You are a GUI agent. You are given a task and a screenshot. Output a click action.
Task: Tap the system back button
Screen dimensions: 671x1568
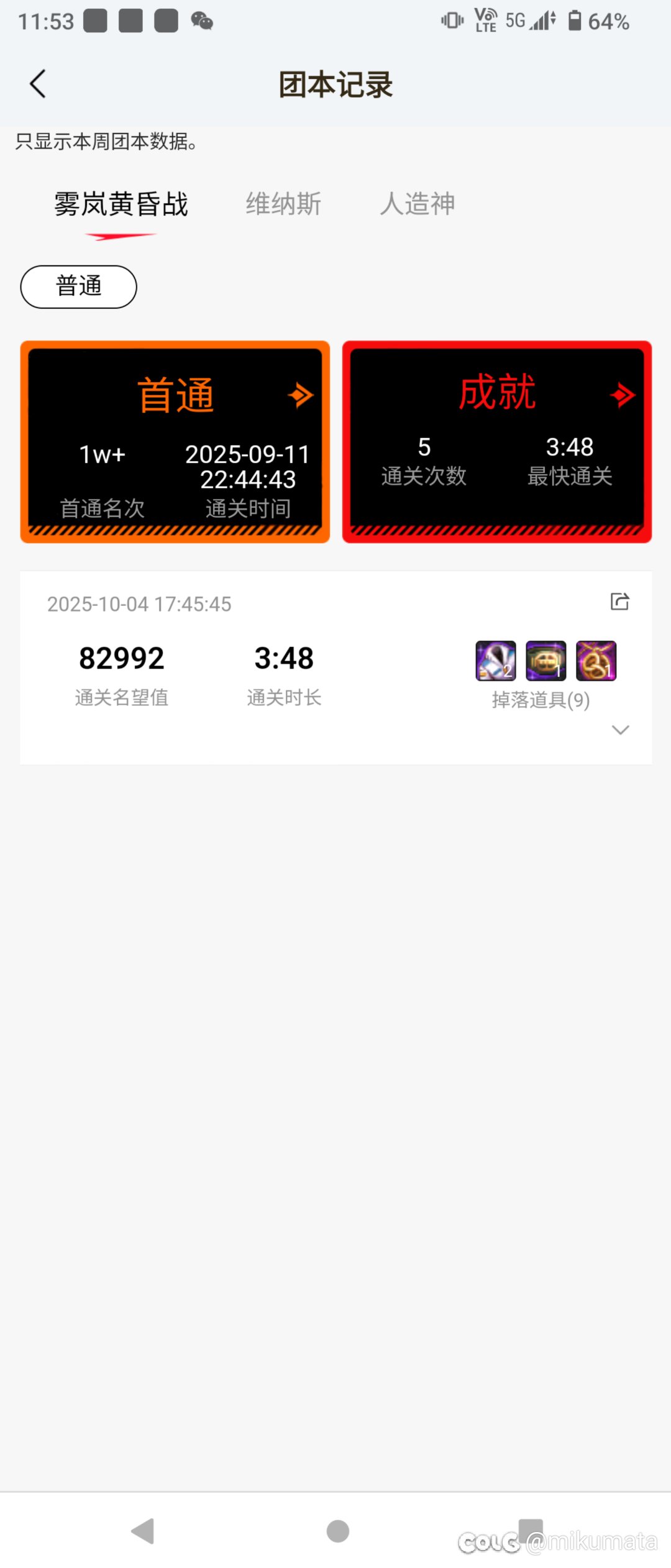point(143,1531)
